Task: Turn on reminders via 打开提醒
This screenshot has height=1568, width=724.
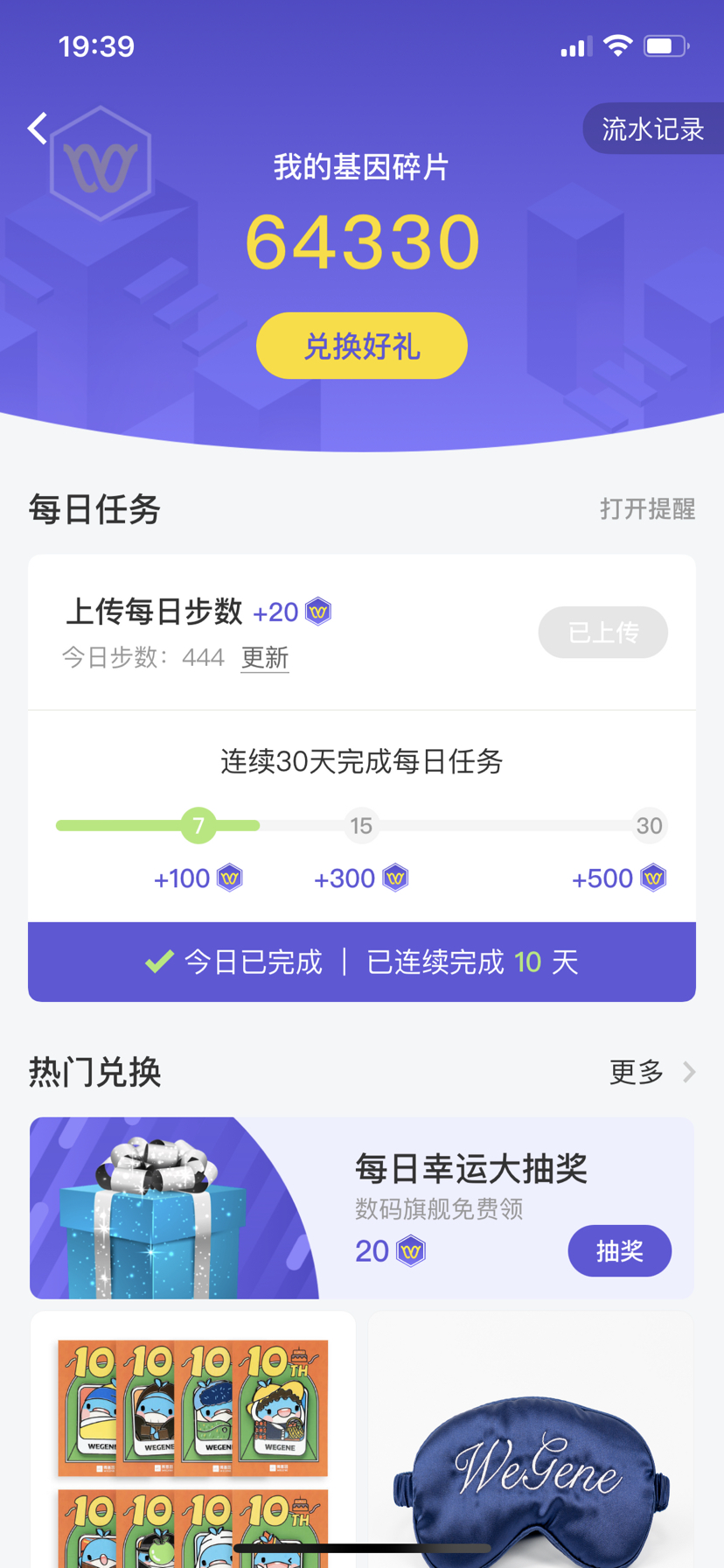Action: click(647, 508)
